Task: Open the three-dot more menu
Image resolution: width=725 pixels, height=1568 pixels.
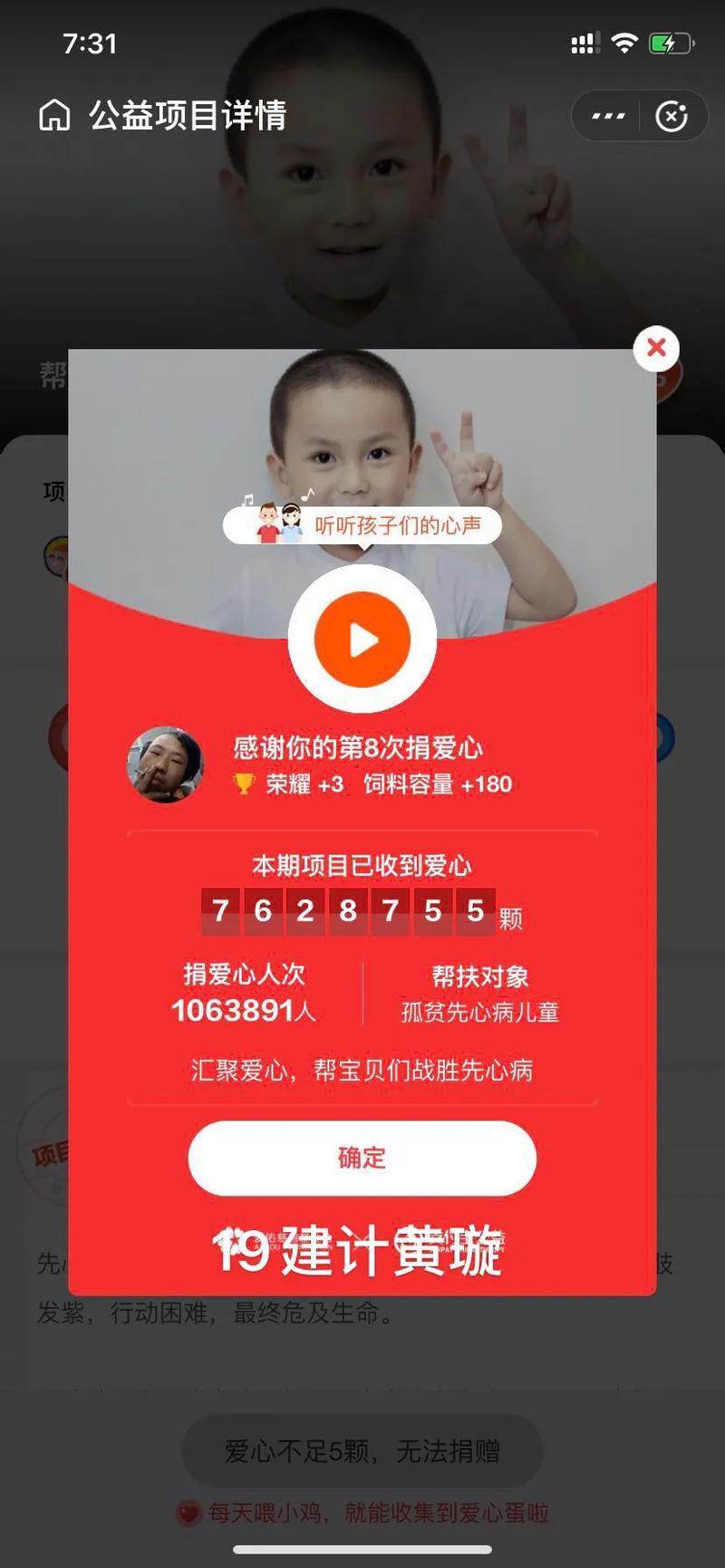Action: (607, 116)
